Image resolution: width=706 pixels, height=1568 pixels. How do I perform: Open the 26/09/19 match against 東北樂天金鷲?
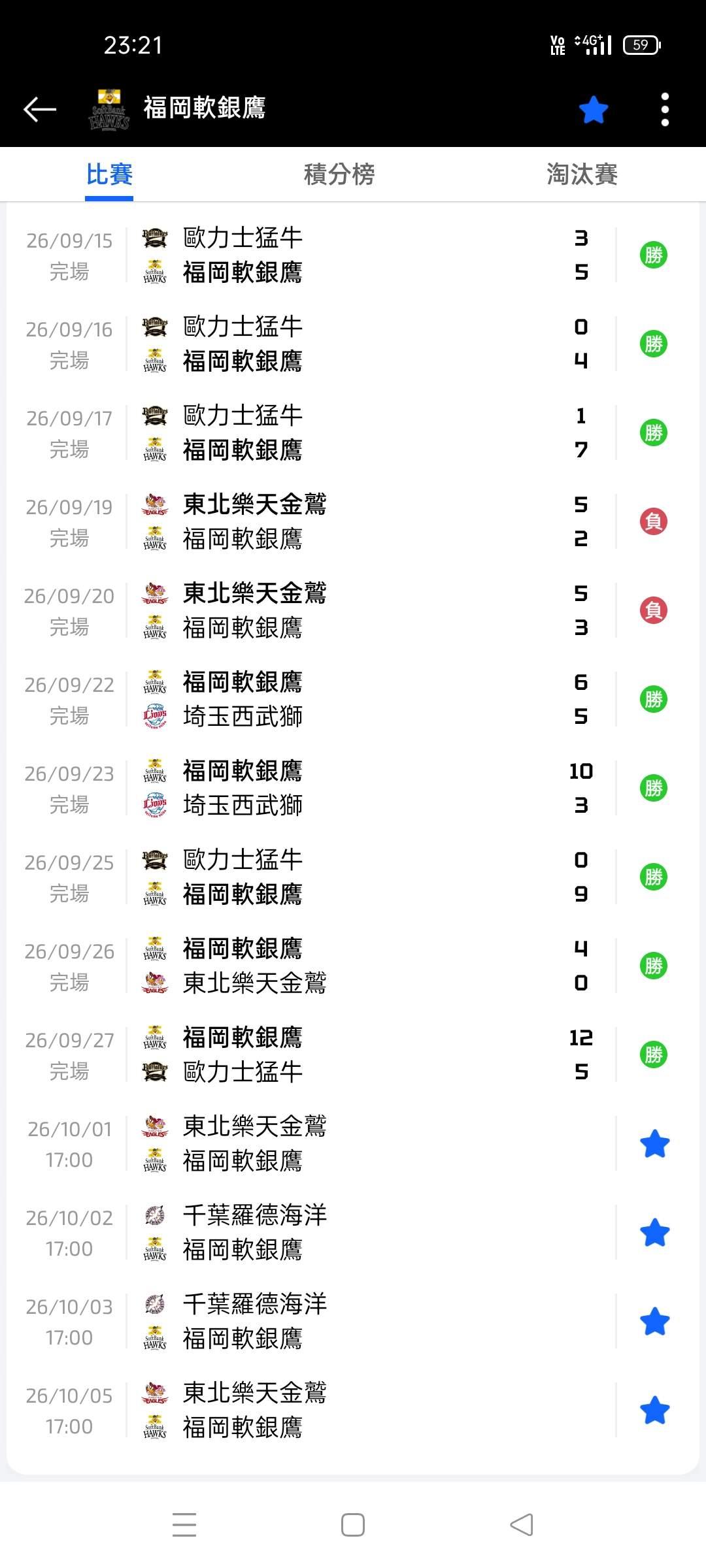click(x=353, y=521)
